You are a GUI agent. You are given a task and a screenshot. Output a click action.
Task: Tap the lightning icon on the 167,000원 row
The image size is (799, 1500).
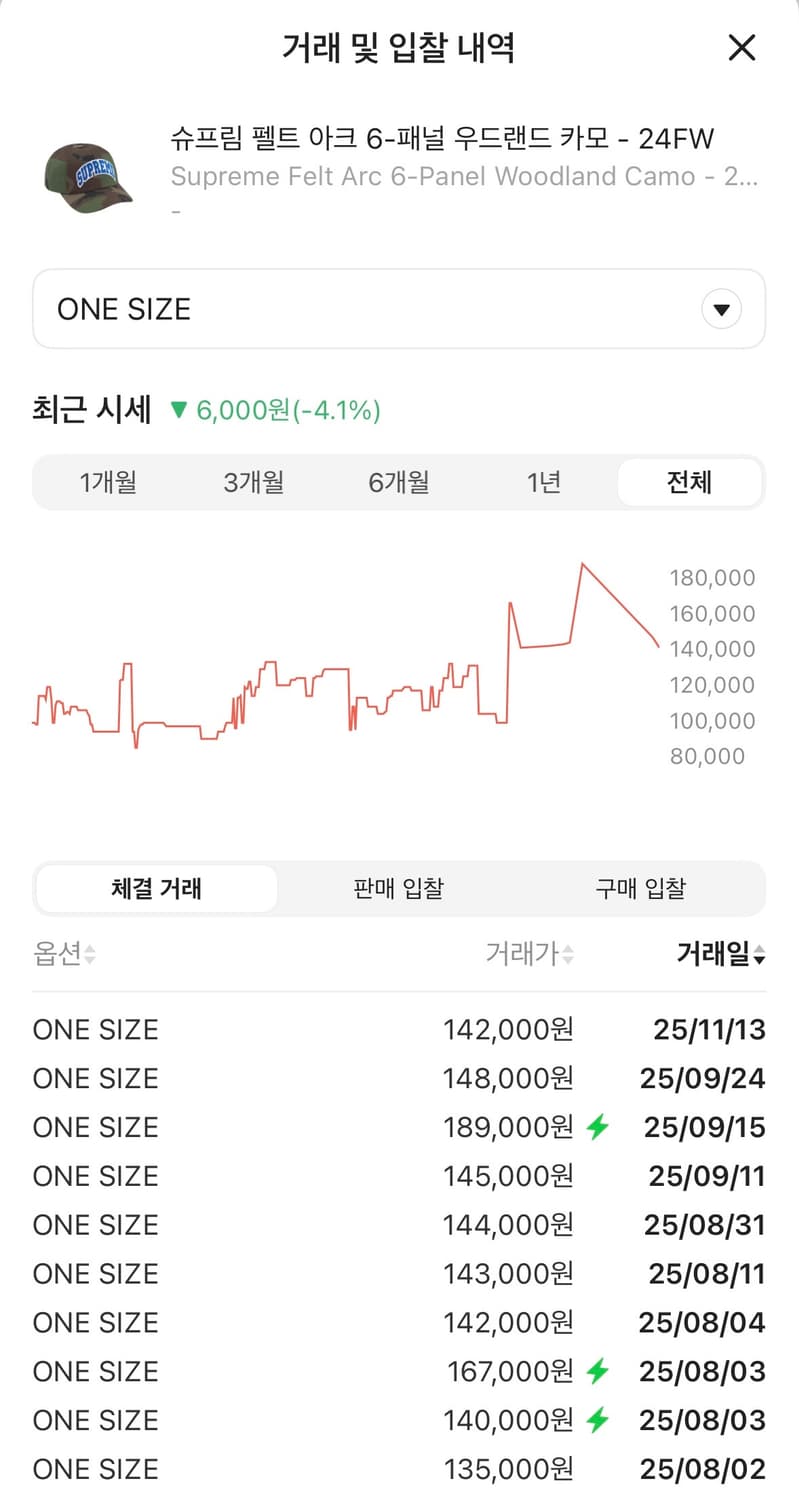(597, 1371)
